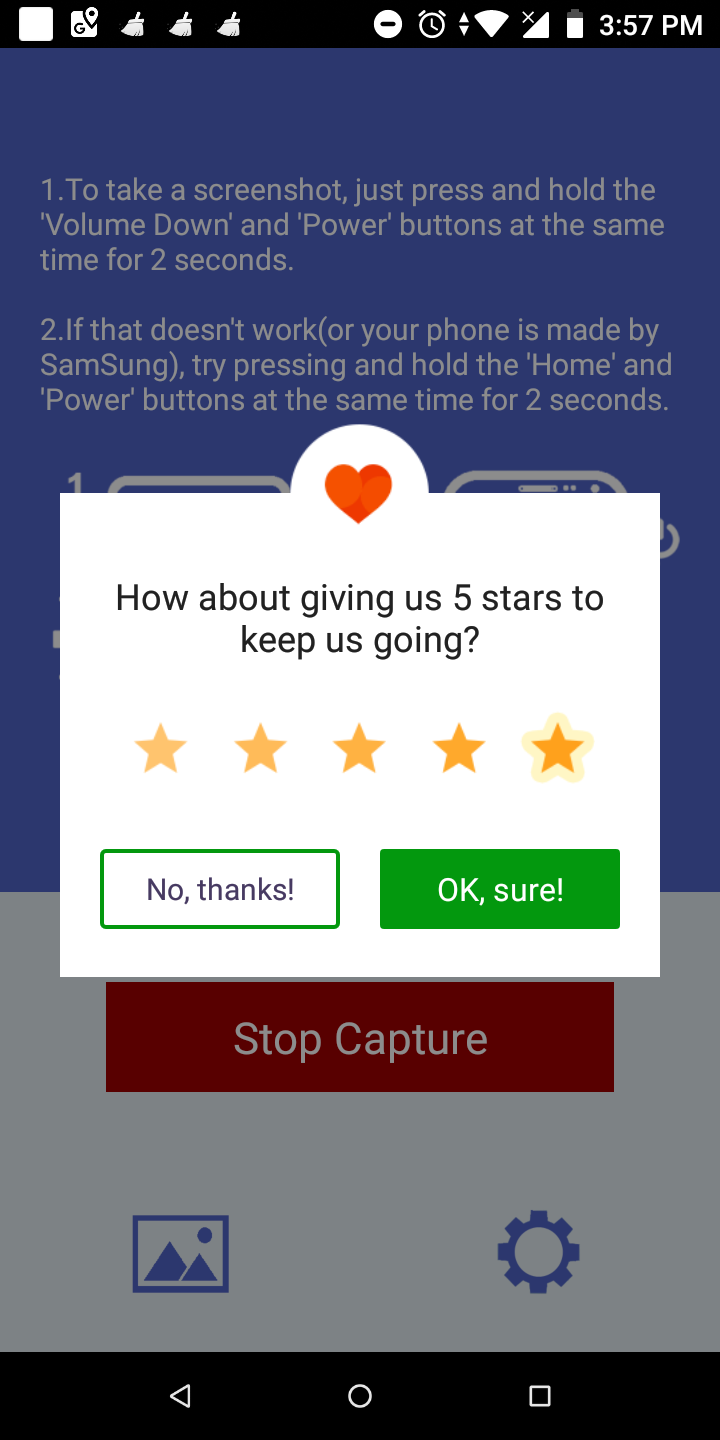Open the settings gear

pyautogui.click(x=539, y=1251)
